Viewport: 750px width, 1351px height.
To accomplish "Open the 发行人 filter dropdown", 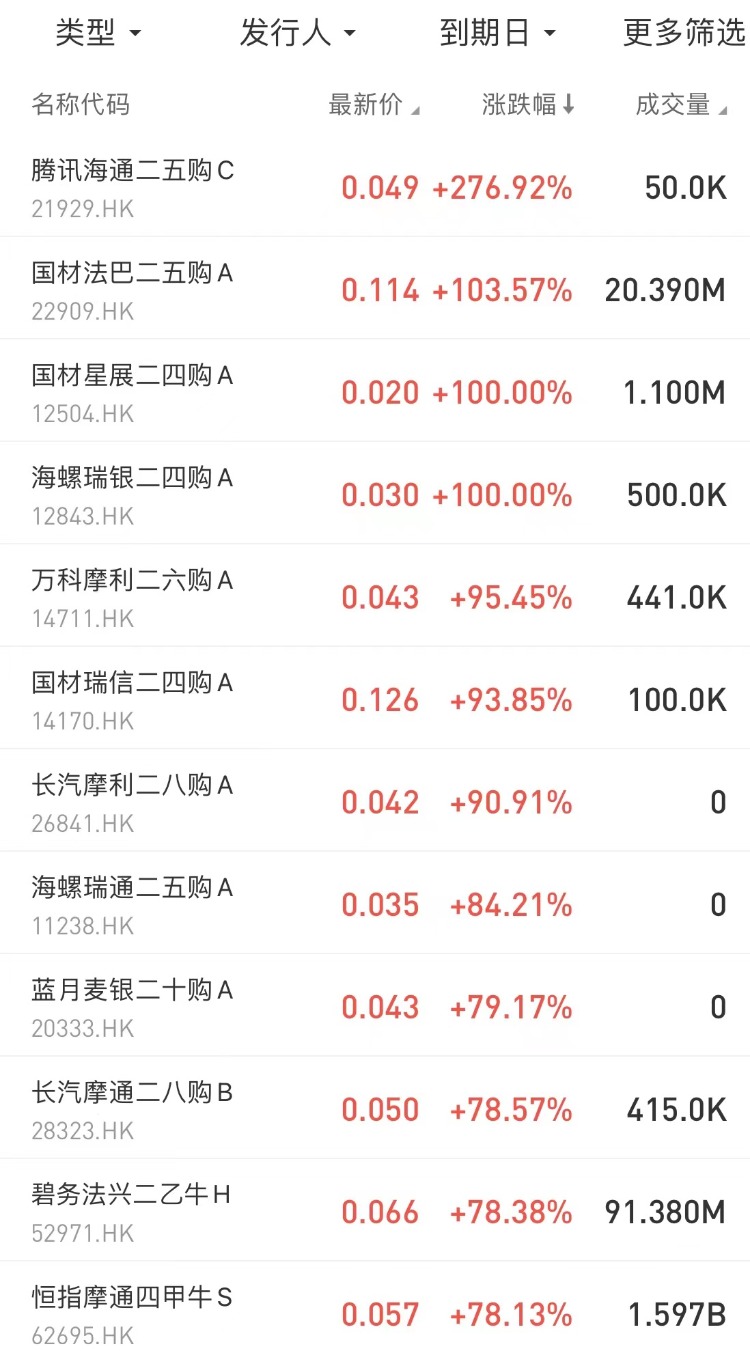I will 297,34.
